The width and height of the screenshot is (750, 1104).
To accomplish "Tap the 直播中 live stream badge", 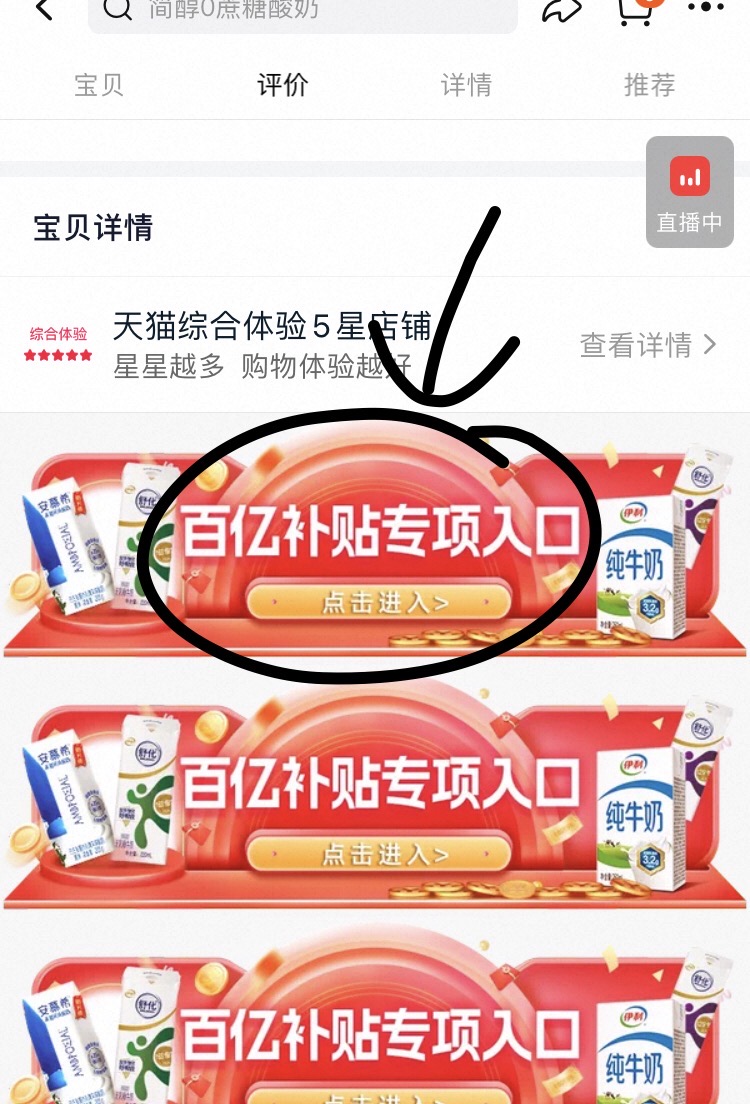I will tap(688, 222).
